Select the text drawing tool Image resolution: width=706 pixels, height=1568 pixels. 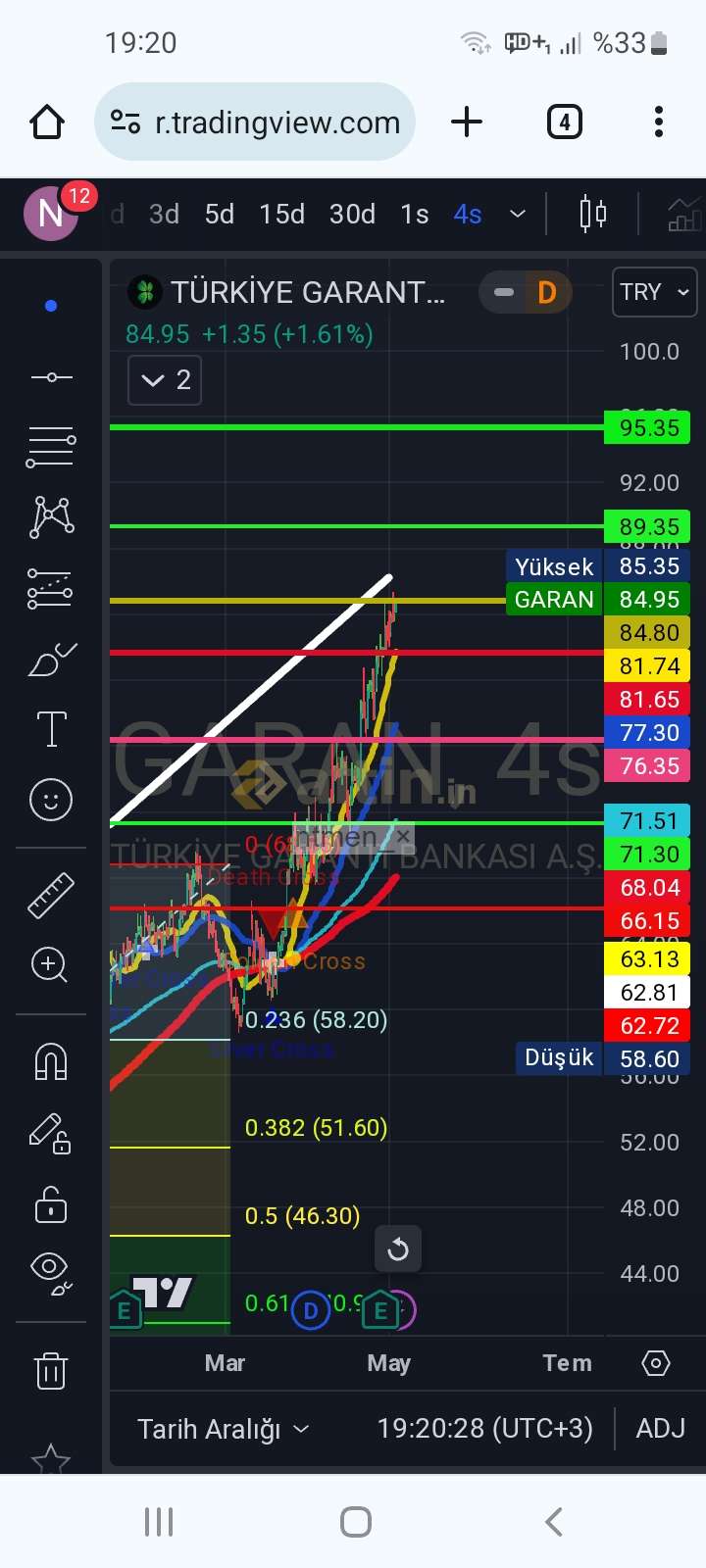(51, 729)
